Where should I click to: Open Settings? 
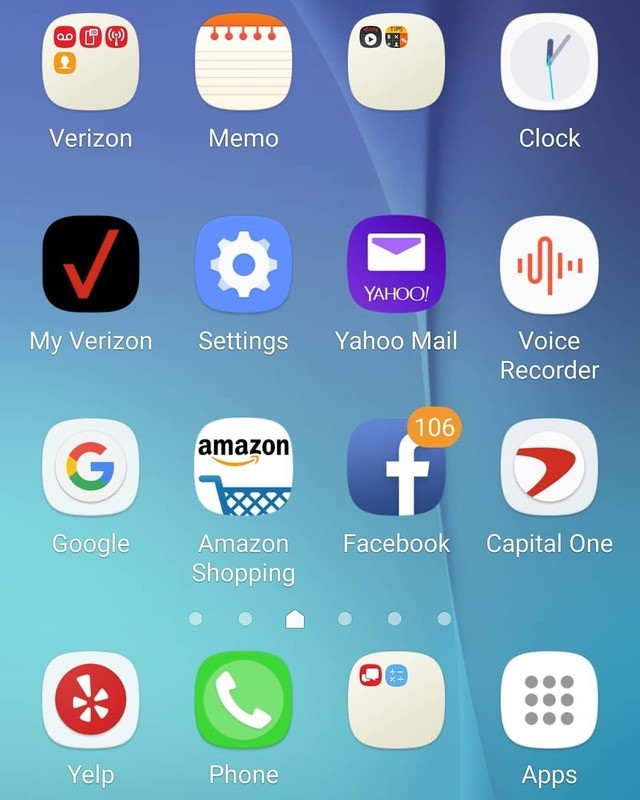pyautogui.click(x=243, y=264)
